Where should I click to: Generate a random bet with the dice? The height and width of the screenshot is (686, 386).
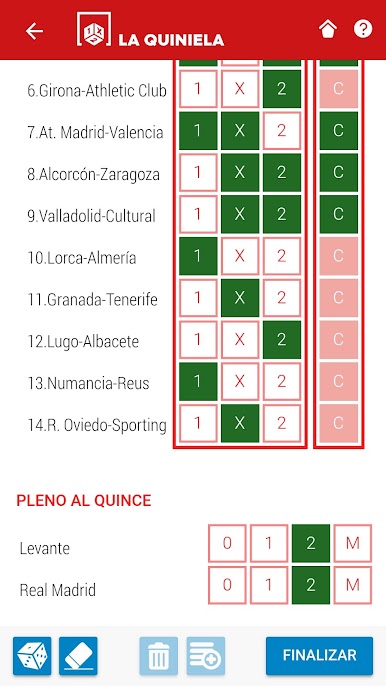point(32,656)
